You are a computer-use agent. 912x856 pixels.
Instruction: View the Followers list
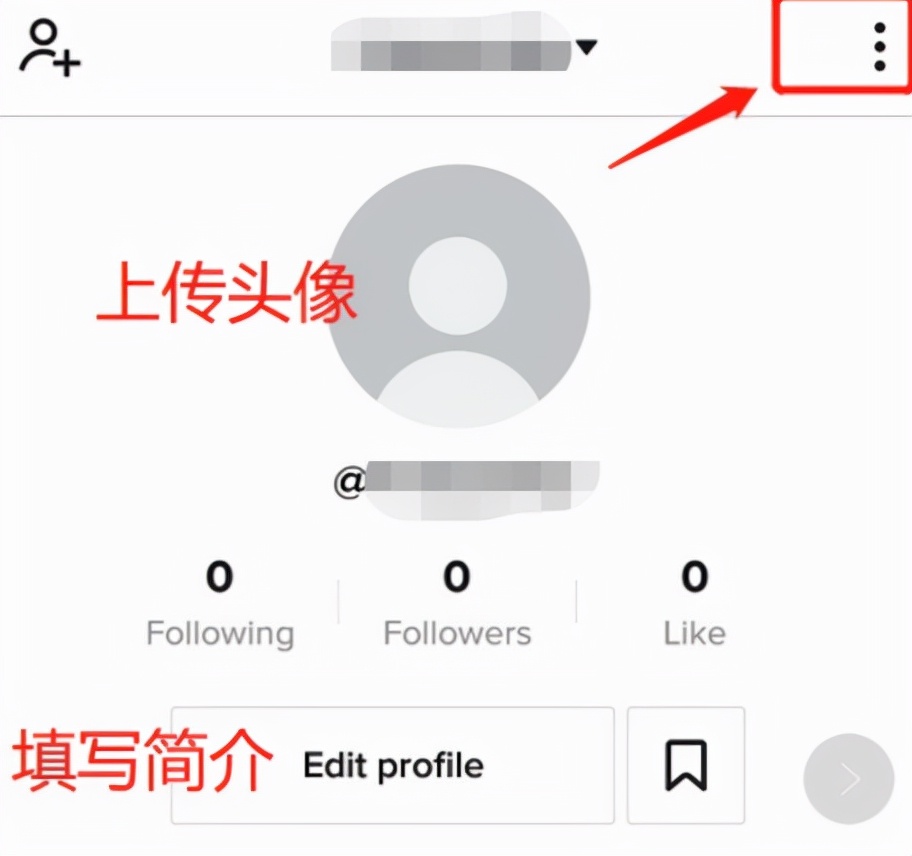(x=457, y=605)
